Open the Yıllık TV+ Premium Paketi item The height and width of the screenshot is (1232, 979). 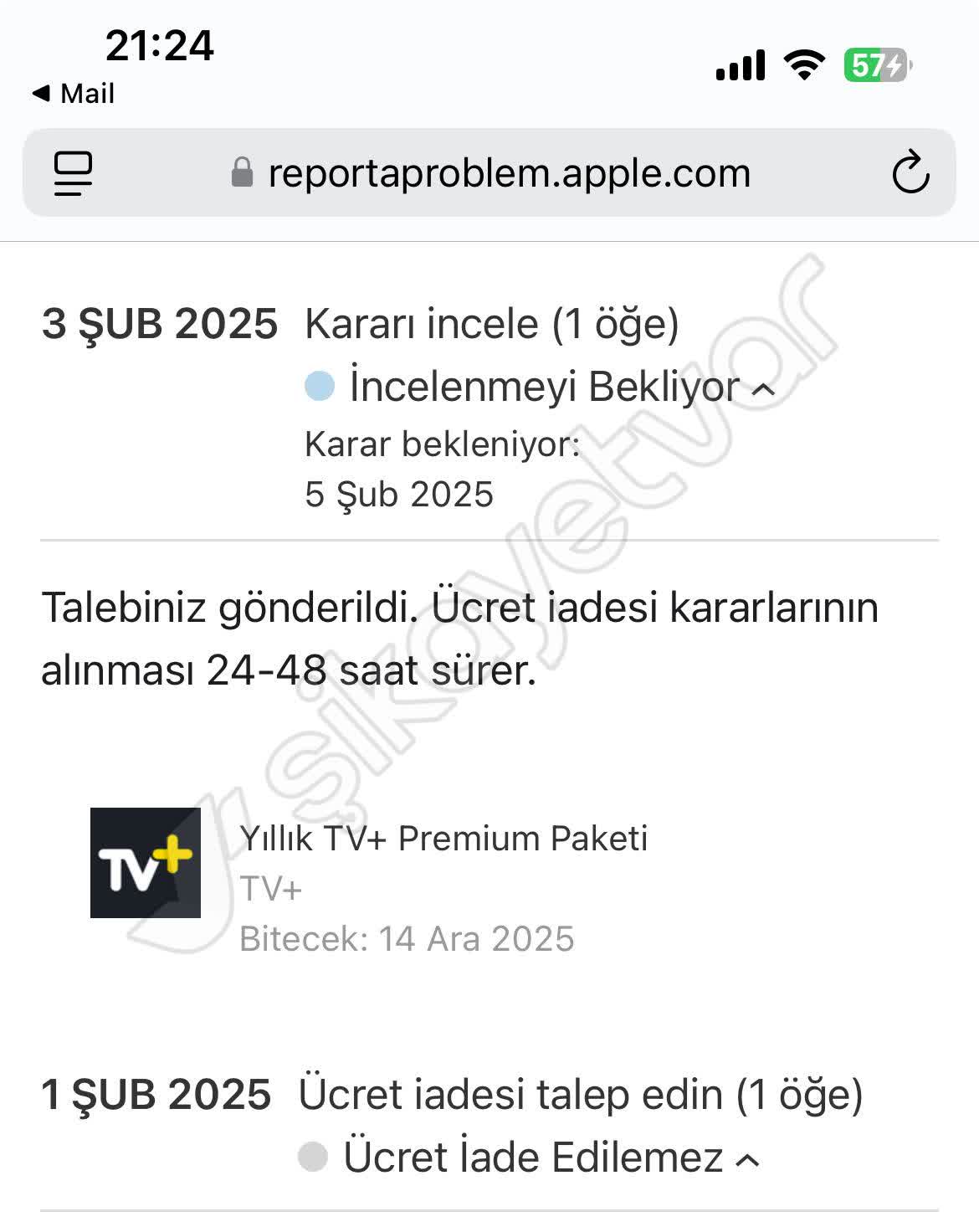[443, 839]
